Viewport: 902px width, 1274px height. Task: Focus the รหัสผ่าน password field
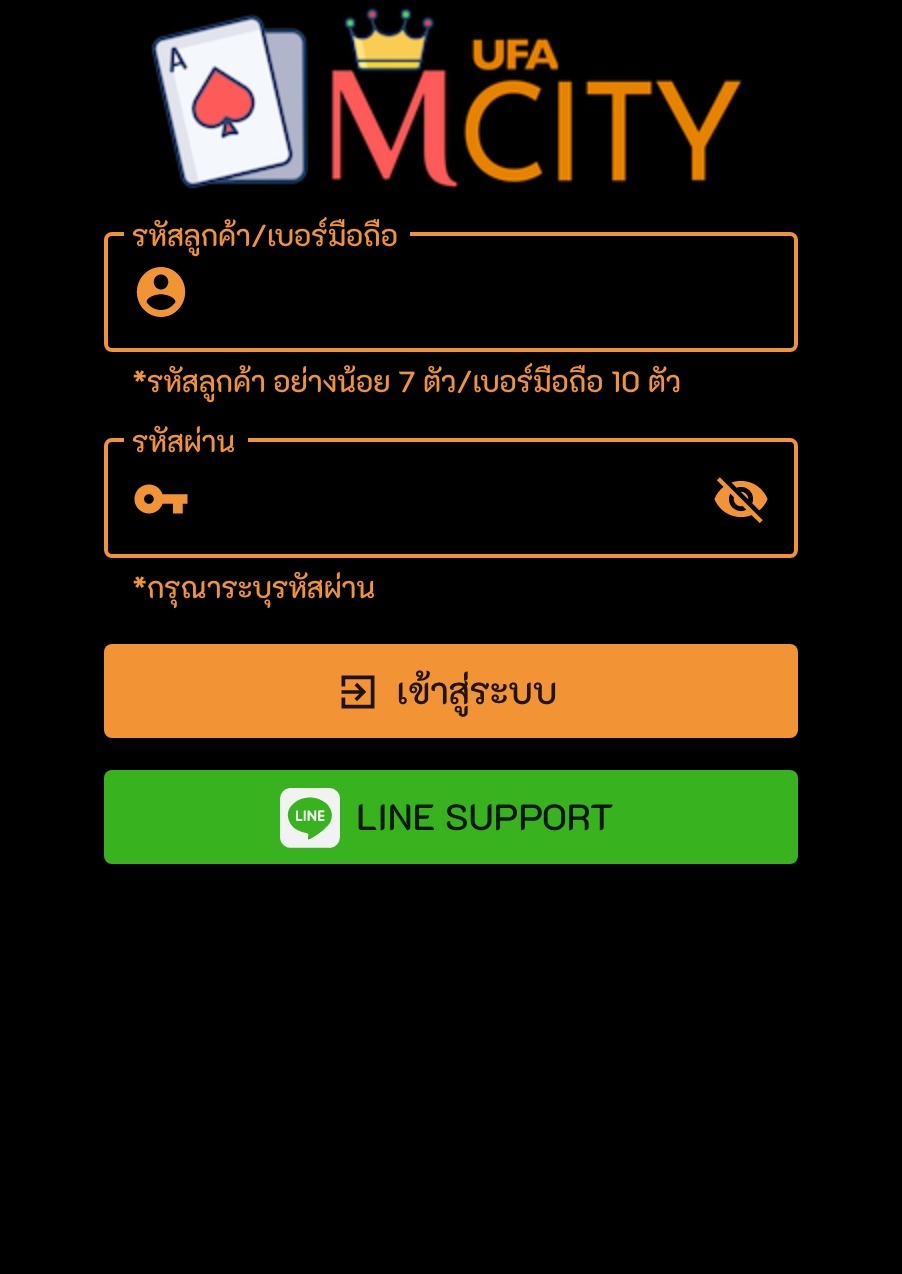click(x=440, y=499)
